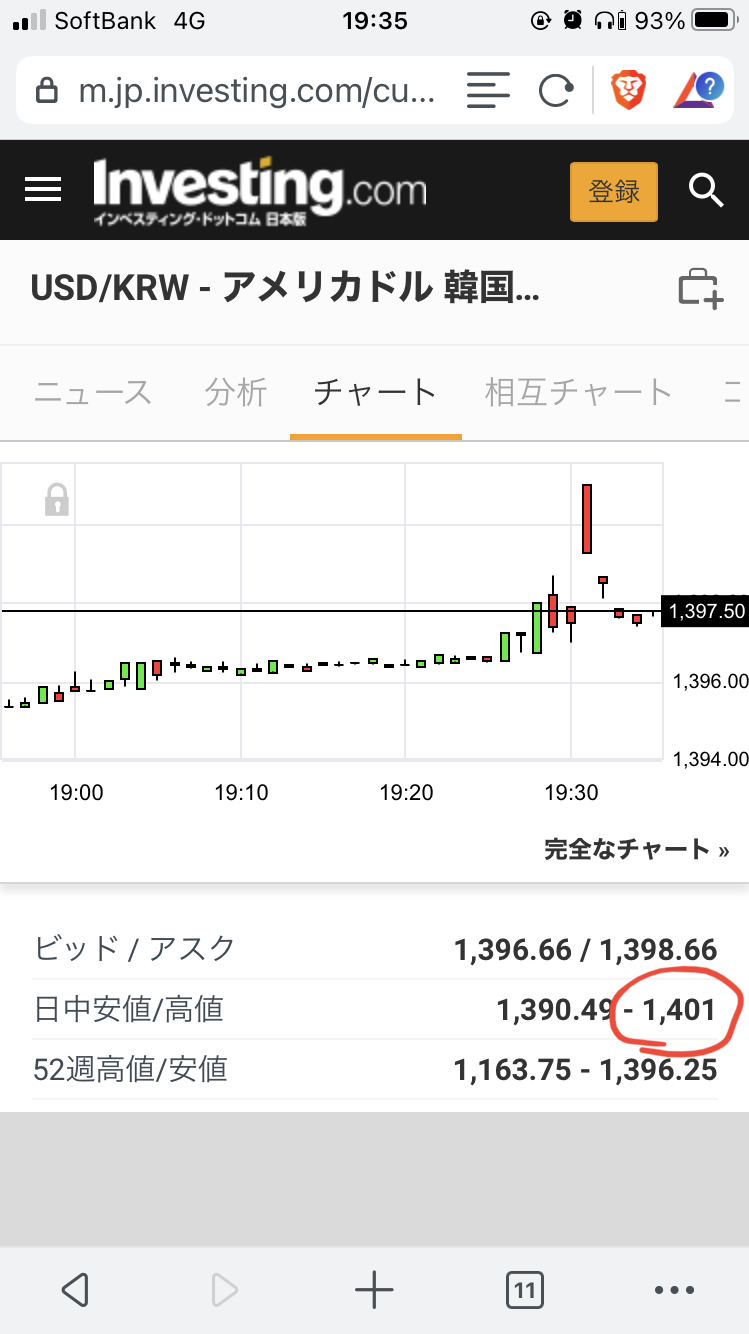
Task: Open reader mode in address bar
Action: point(488,92)
